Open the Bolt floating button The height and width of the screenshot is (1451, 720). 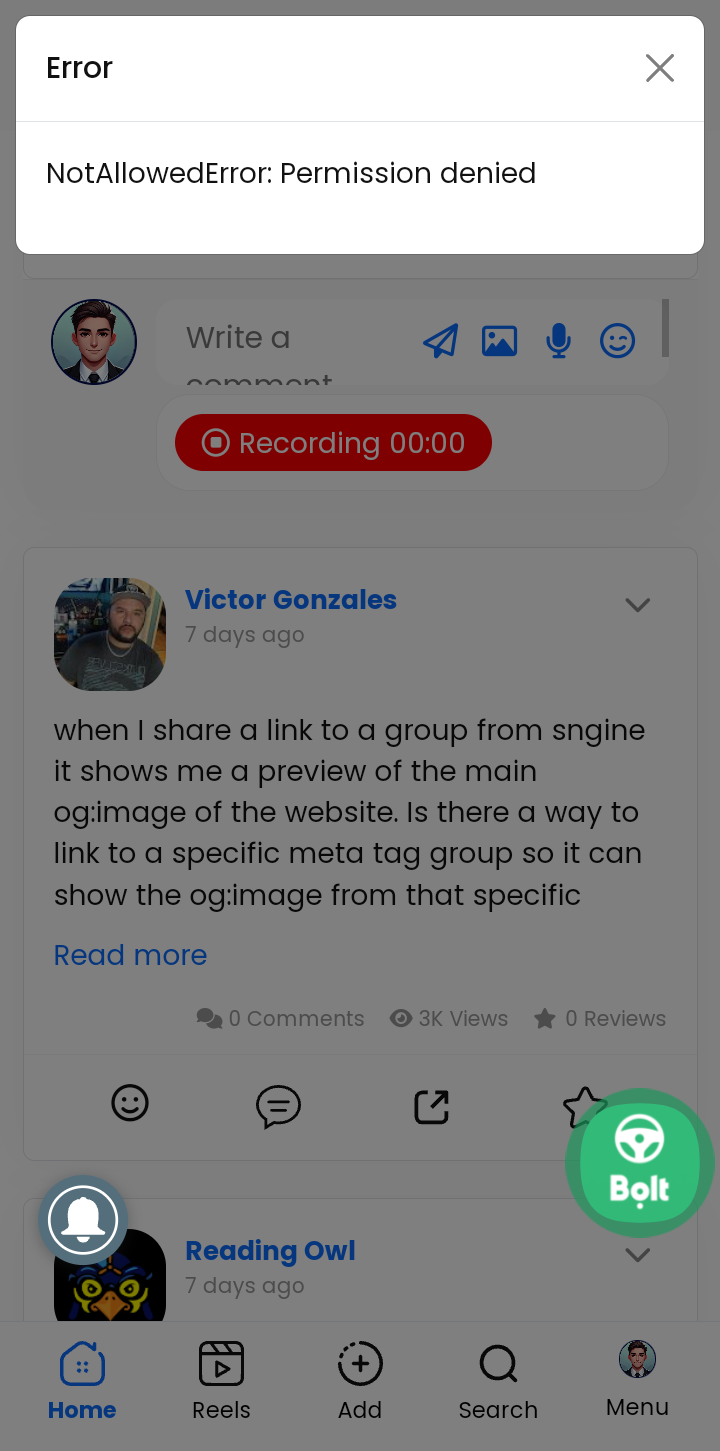pyautogui.click(x=639, y=1163)
